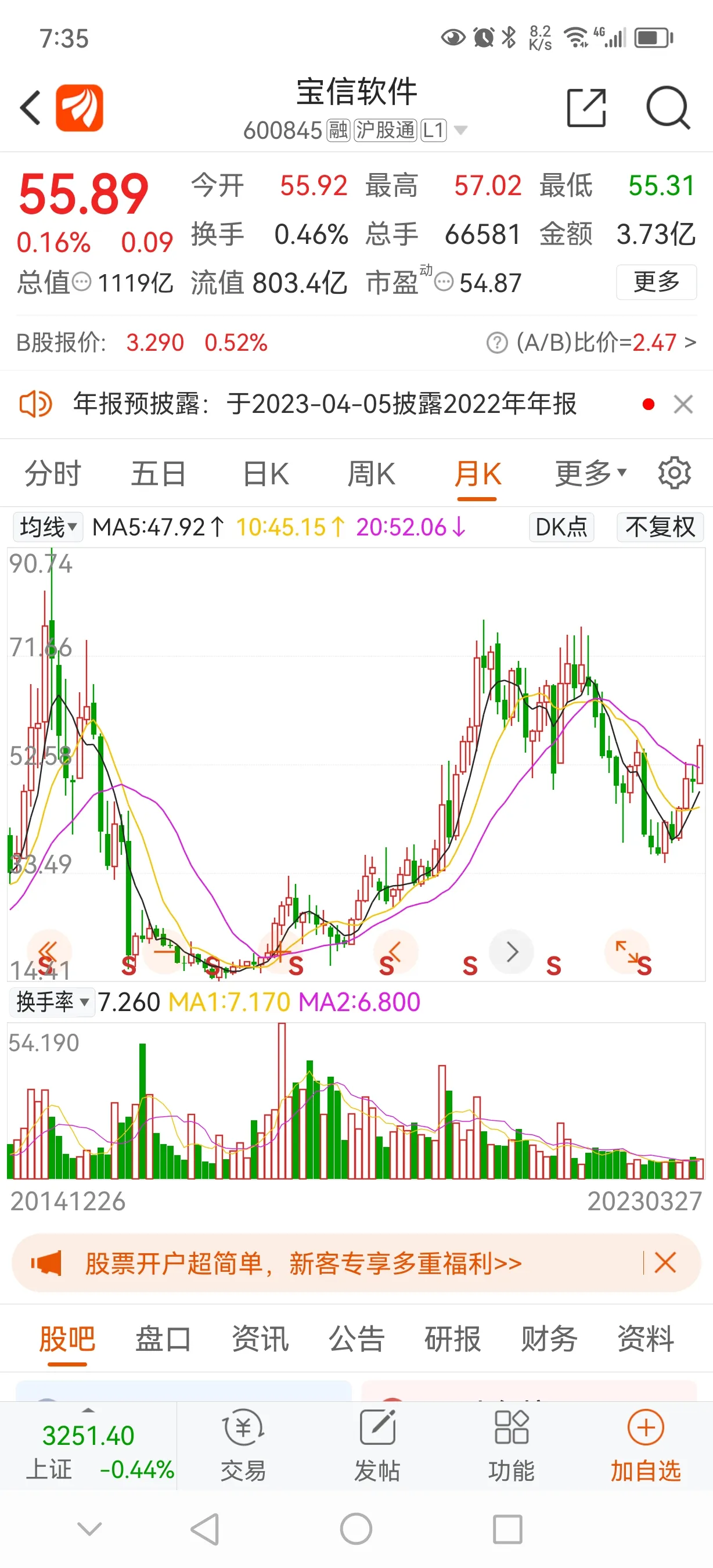Switch to the 分时 chart tab

[x=52, y=474]
